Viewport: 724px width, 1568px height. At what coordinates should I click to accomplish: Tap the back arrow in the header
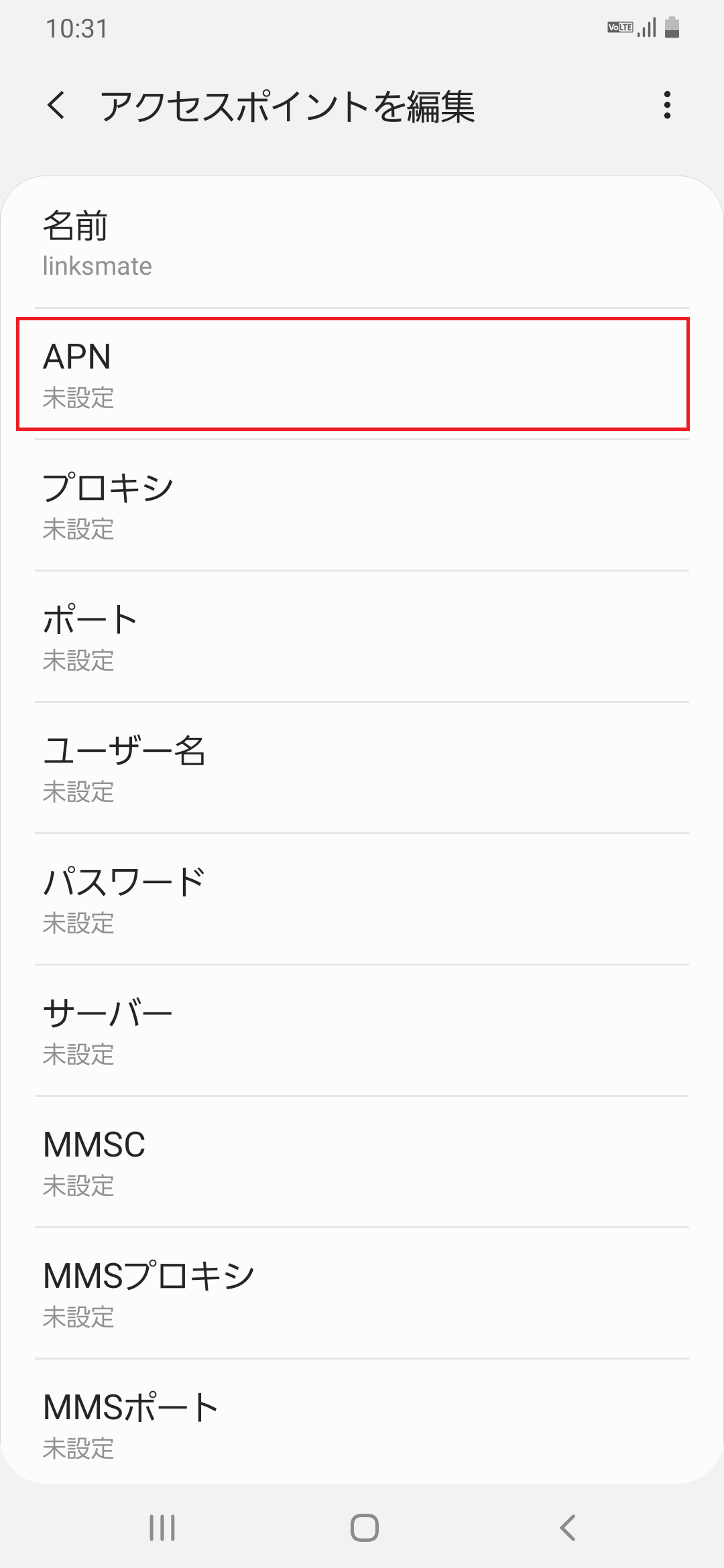[x=56, y=106]
